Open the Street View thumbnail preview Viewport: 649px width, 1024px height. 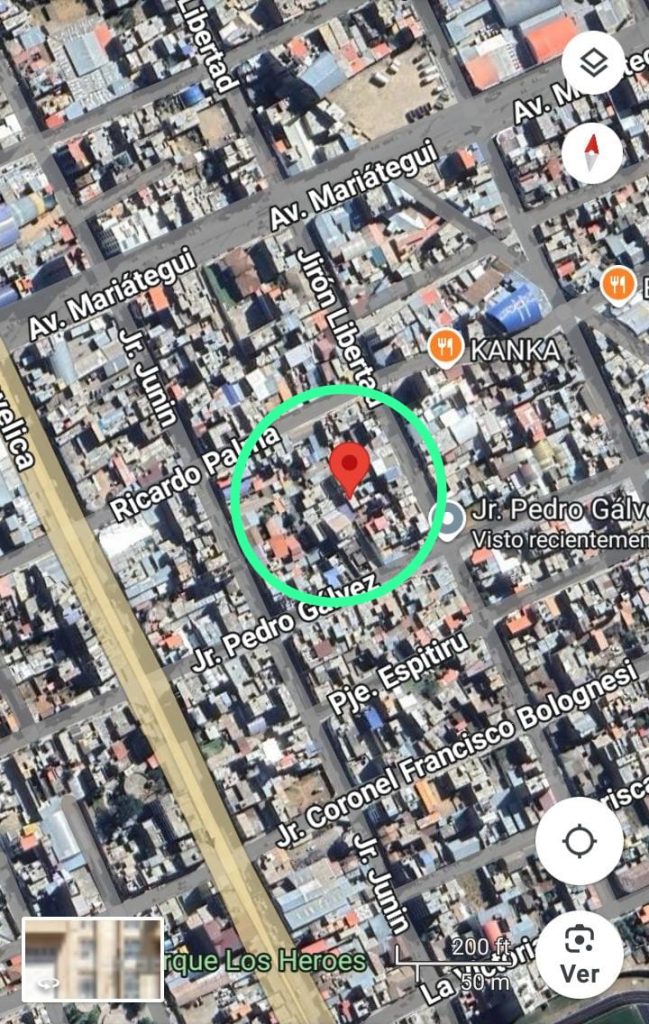coord(93,959)
